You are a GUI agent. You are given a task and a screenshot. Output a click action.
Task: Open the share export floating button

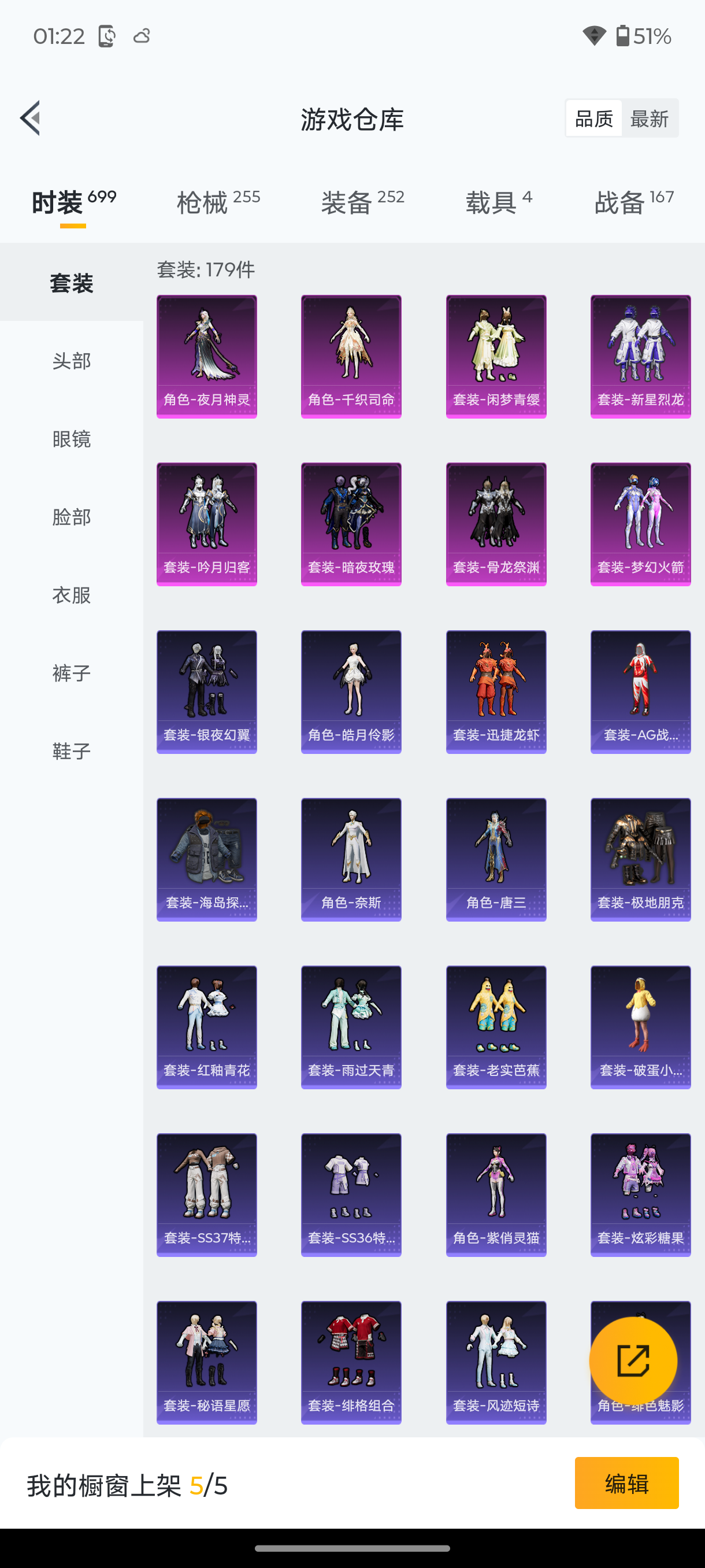(x=634, y=1360)
